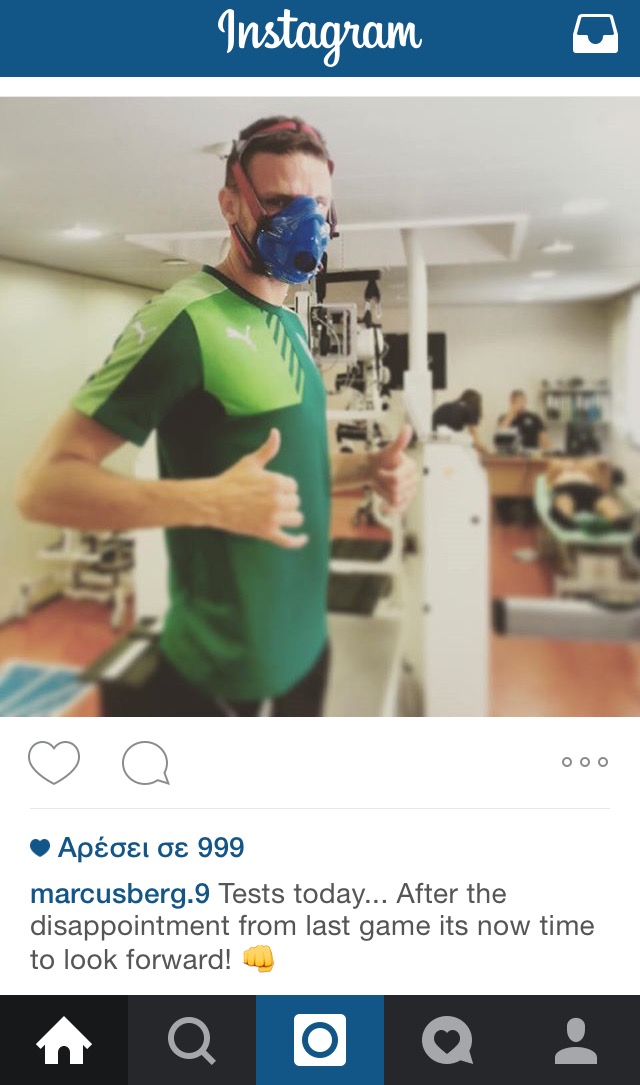This screenshot has width=640, height=1085.
Task: Switch to the Activity tab
Action: click(447, 1041)
